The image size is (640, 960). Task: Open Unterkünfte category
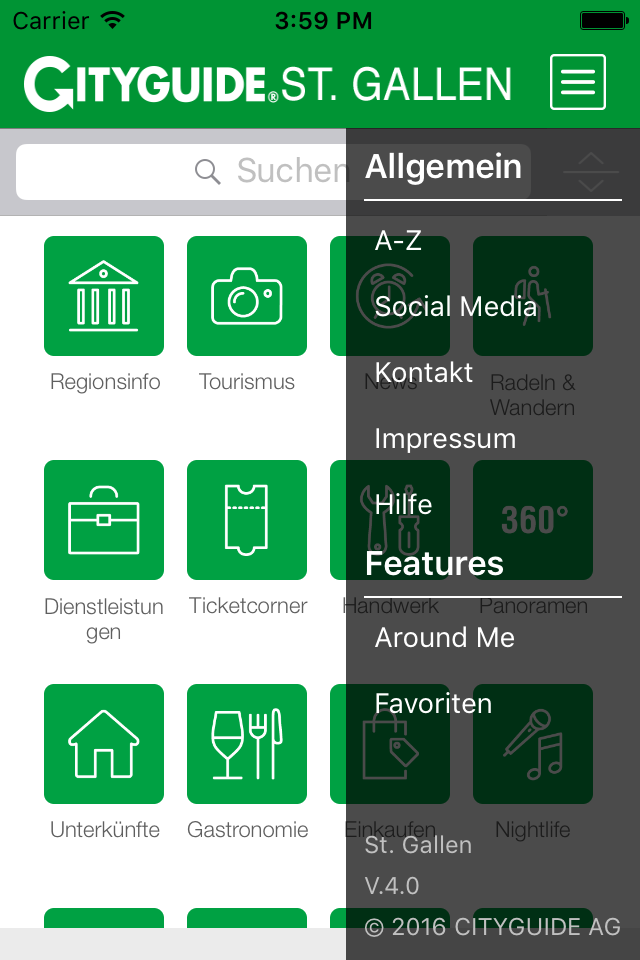click(x=104, y=744)
